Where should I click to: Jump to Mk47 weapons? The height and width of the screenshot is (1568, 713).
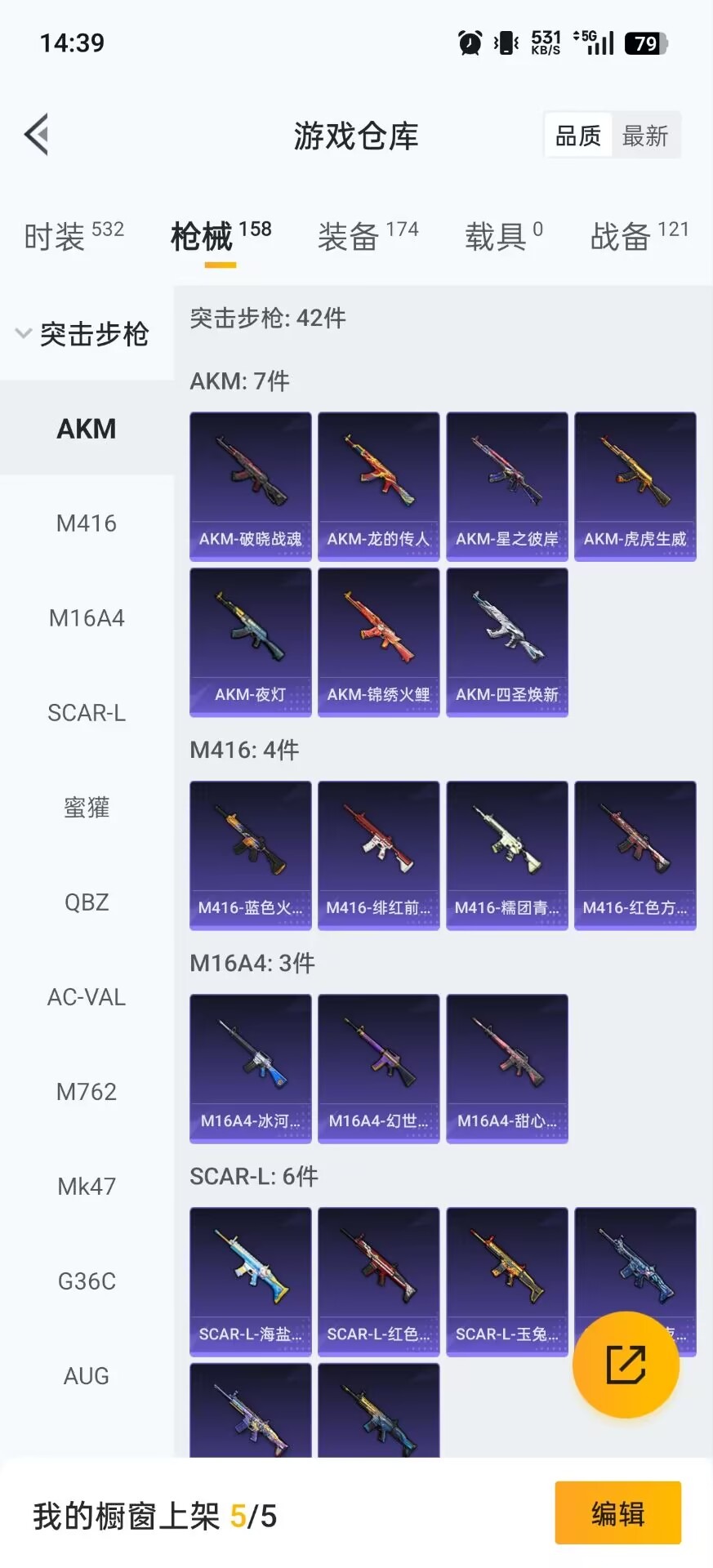click(87, 1186)
